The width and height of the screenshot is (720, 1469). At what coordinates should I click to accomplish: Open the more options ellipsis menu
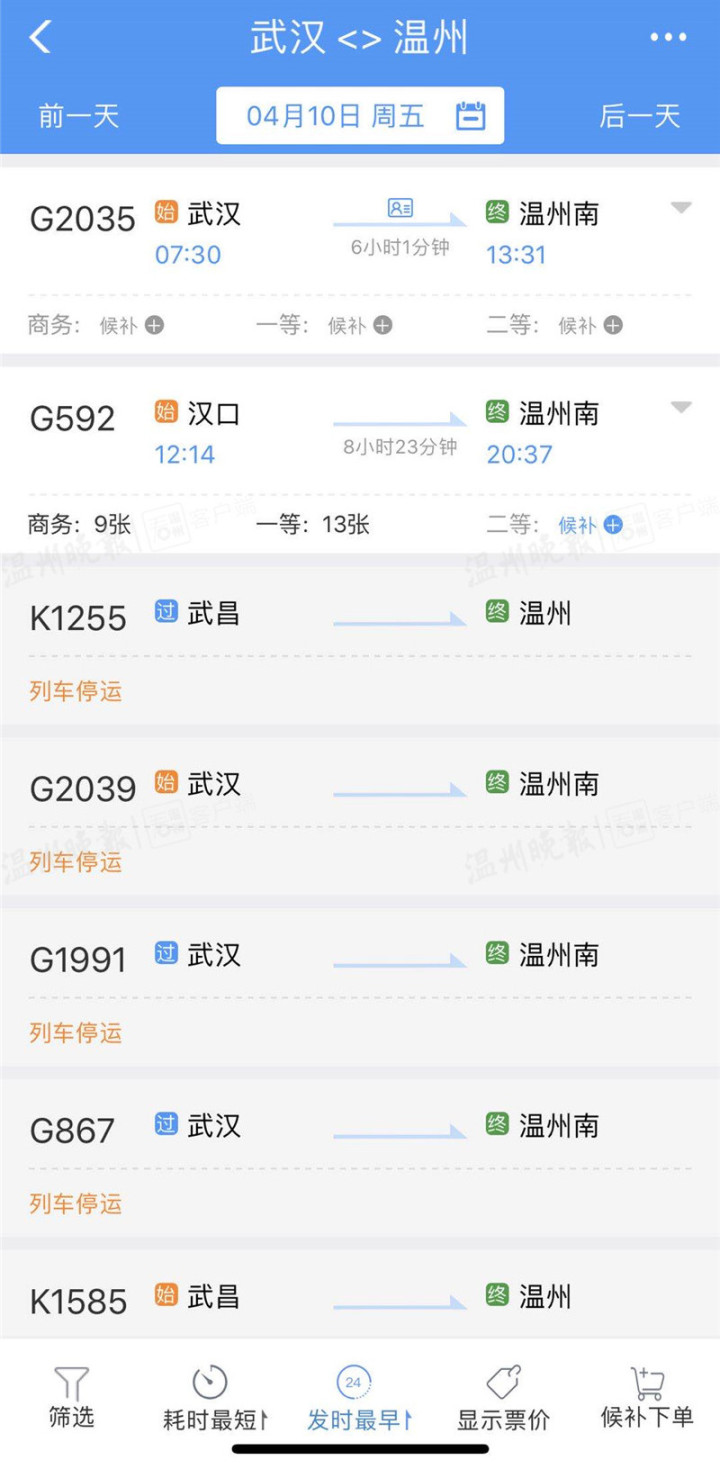[666, 36]
